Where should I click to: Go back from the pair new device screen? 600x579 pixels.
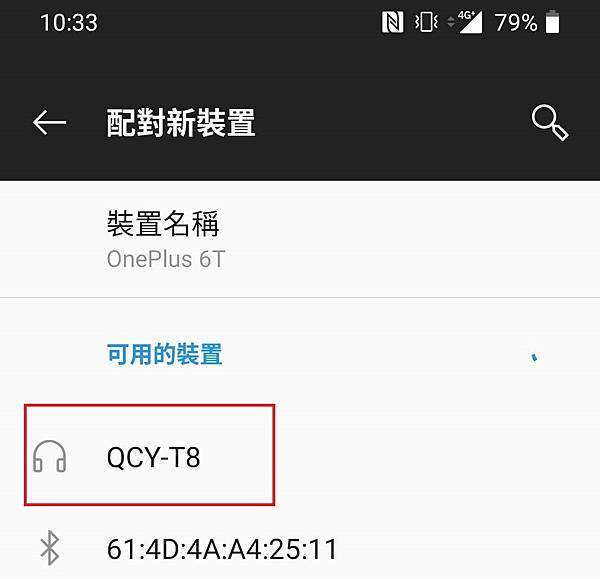[x=49, y=123]
